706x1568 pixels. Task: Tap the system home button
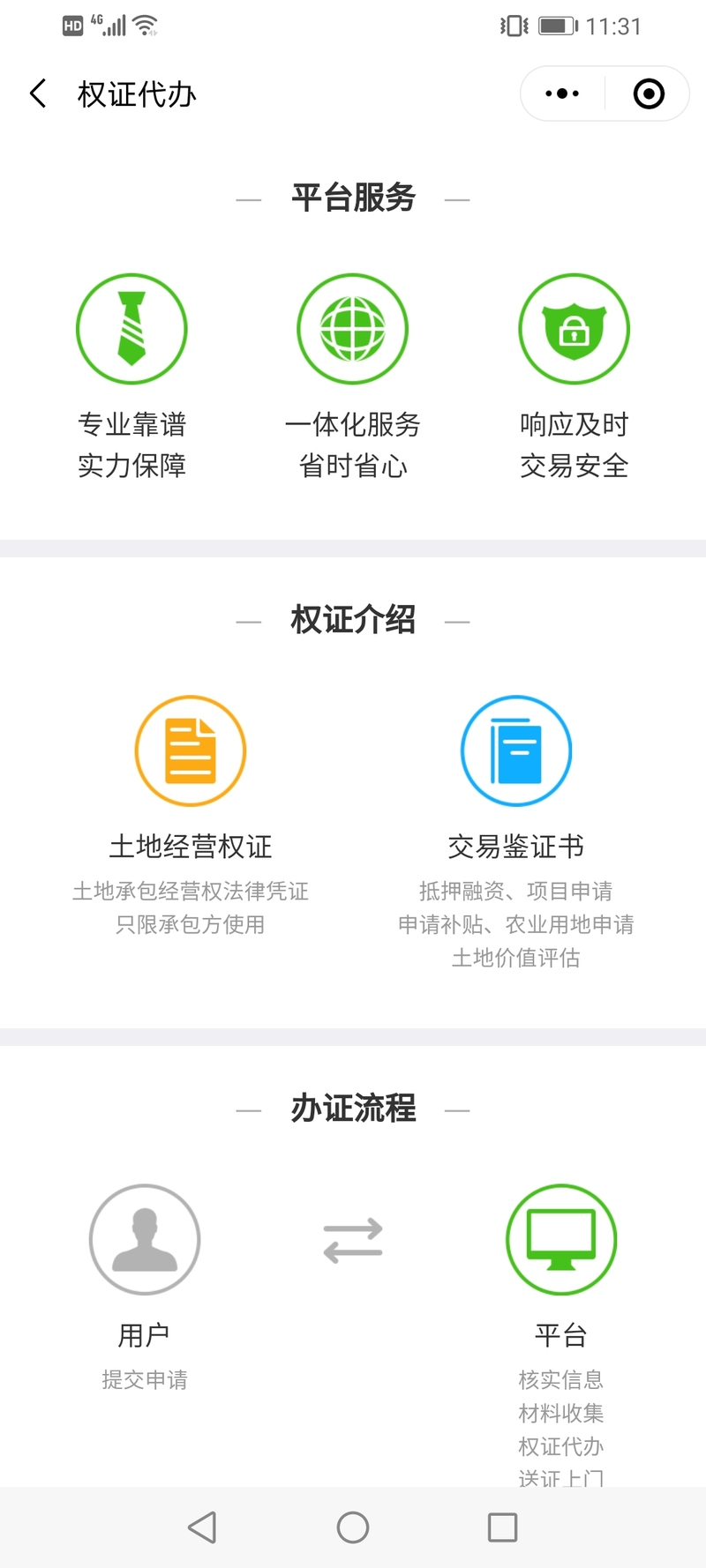[353, 1527]
